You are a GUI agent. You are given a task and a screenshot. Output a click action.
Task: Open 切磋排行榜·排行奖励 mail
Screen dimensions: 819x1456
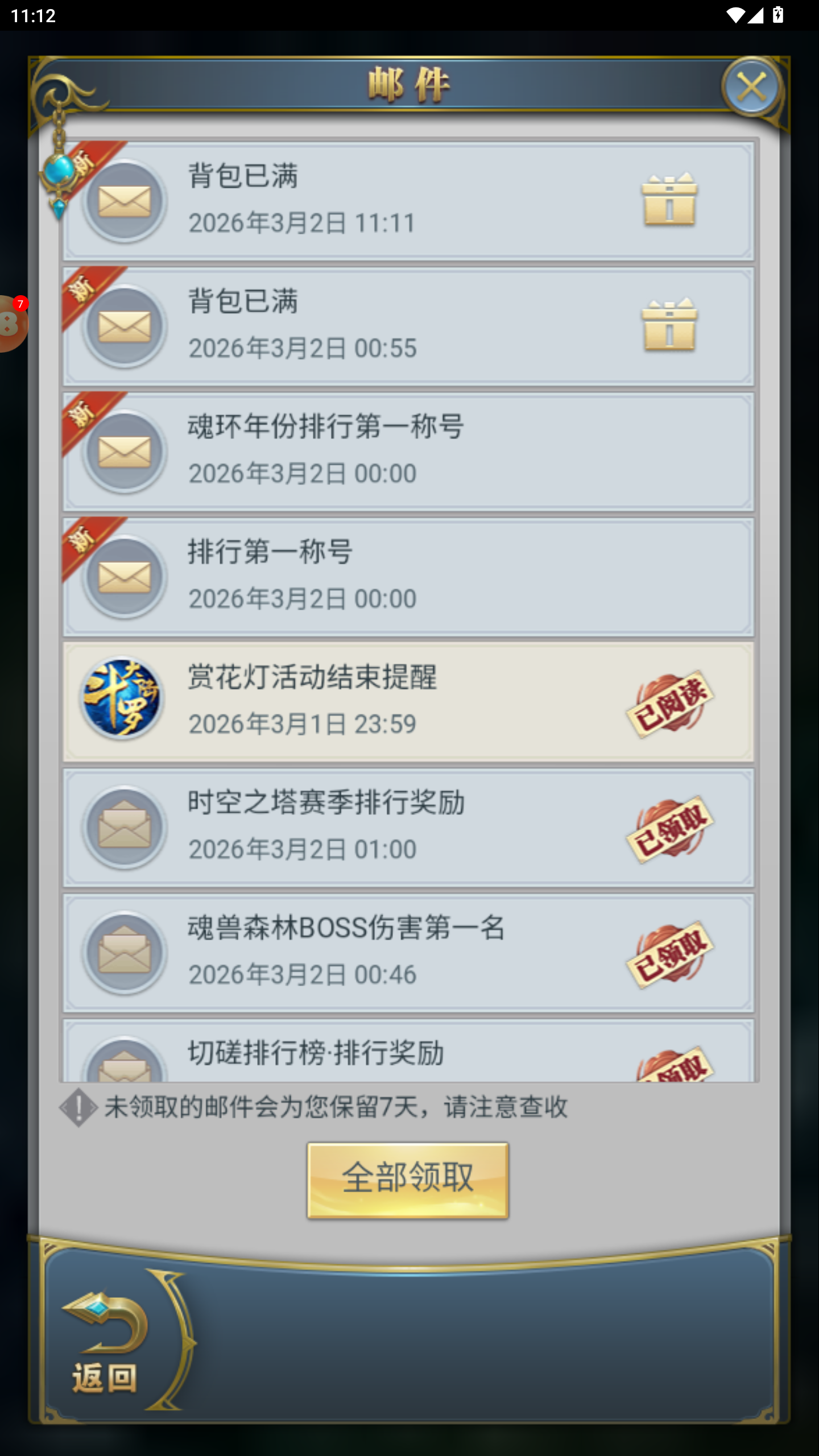[408, 1053]
